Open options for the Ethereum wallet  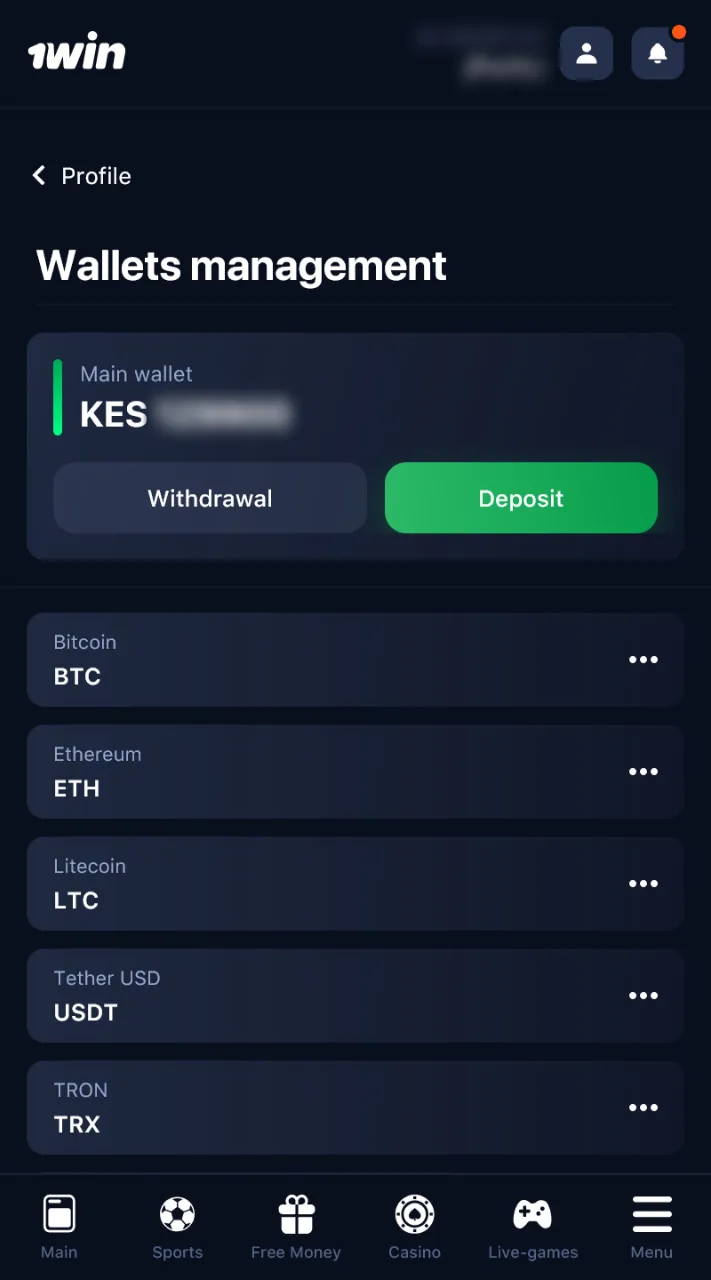[x=643, y=772]
